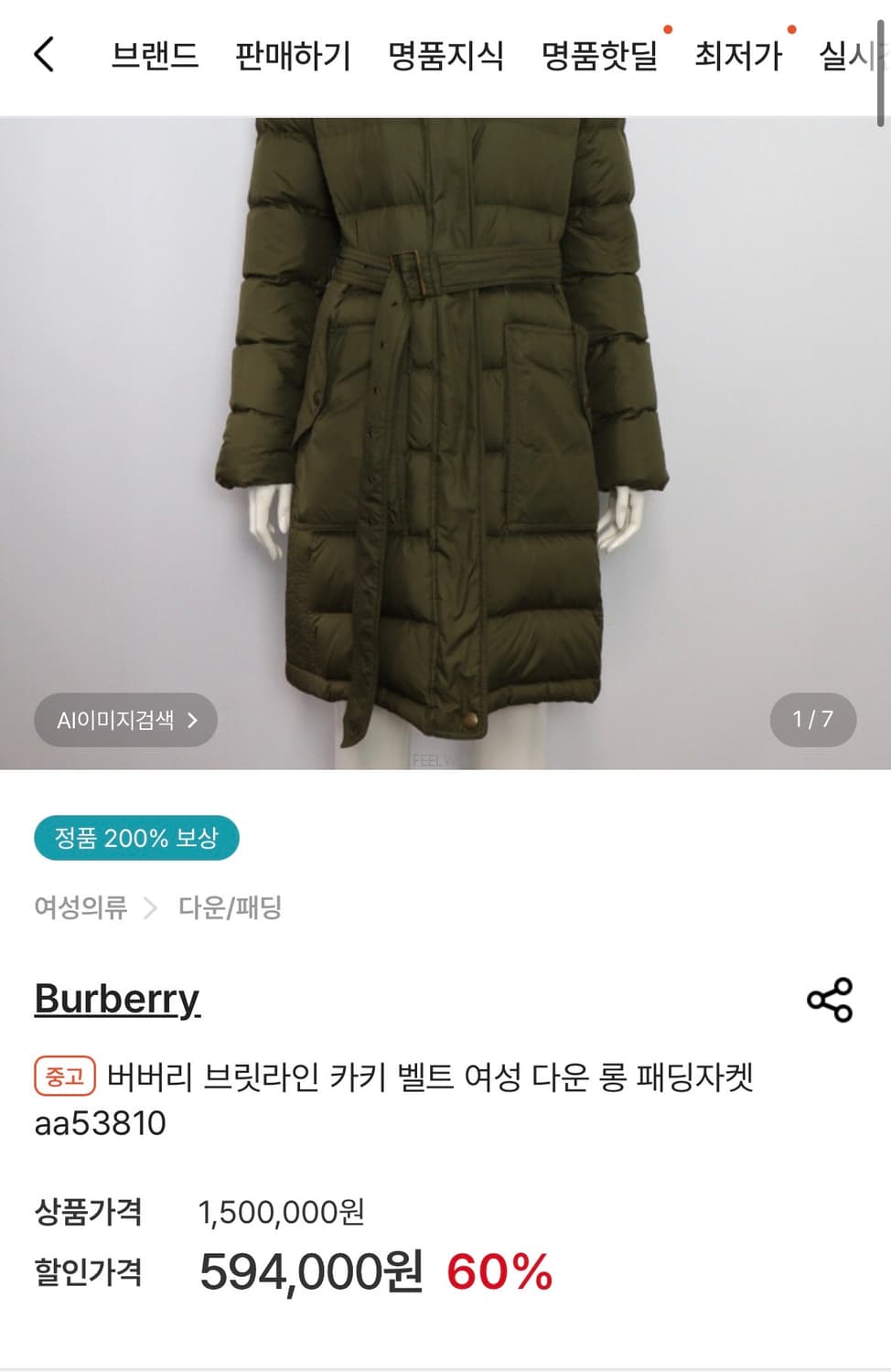891x1372 pixels.
Task: Open the Burberry brand page link
Action: click(x=114, y=1000)
